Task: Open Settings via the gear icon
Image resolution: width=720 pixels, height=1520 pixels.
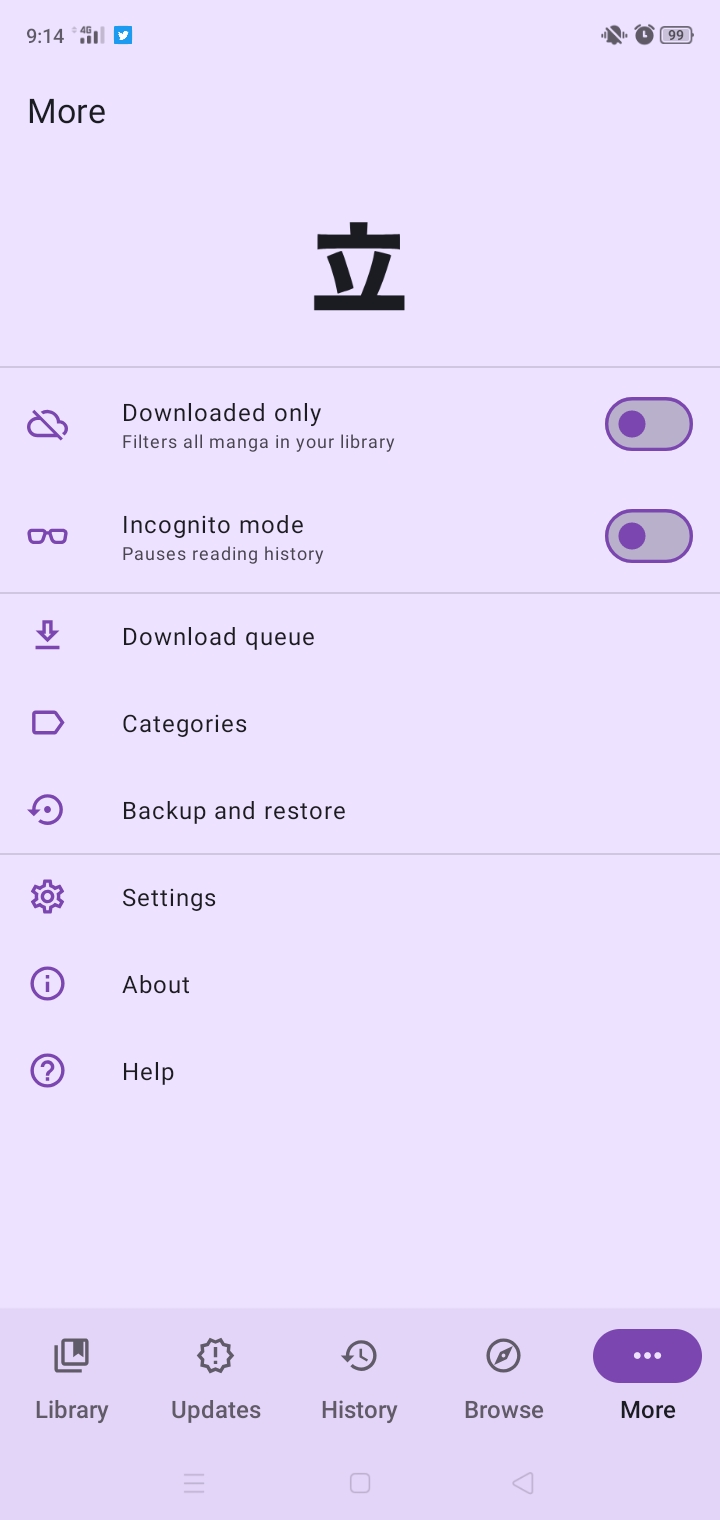Action: [x=47, y=897]
